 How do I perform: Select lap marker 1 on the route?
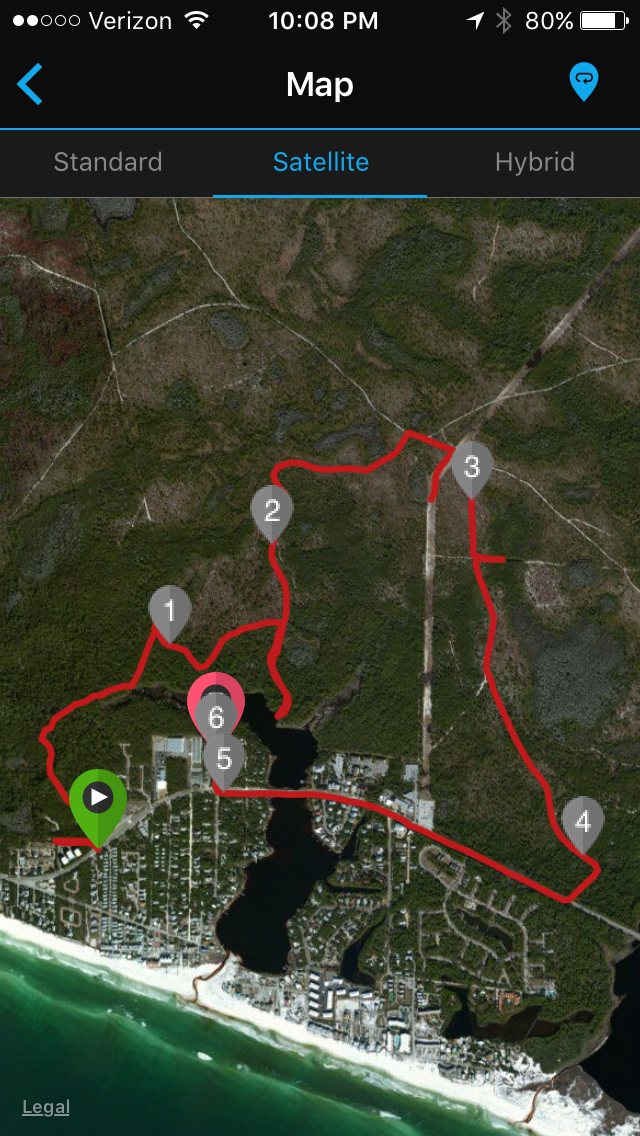point(170,609)
